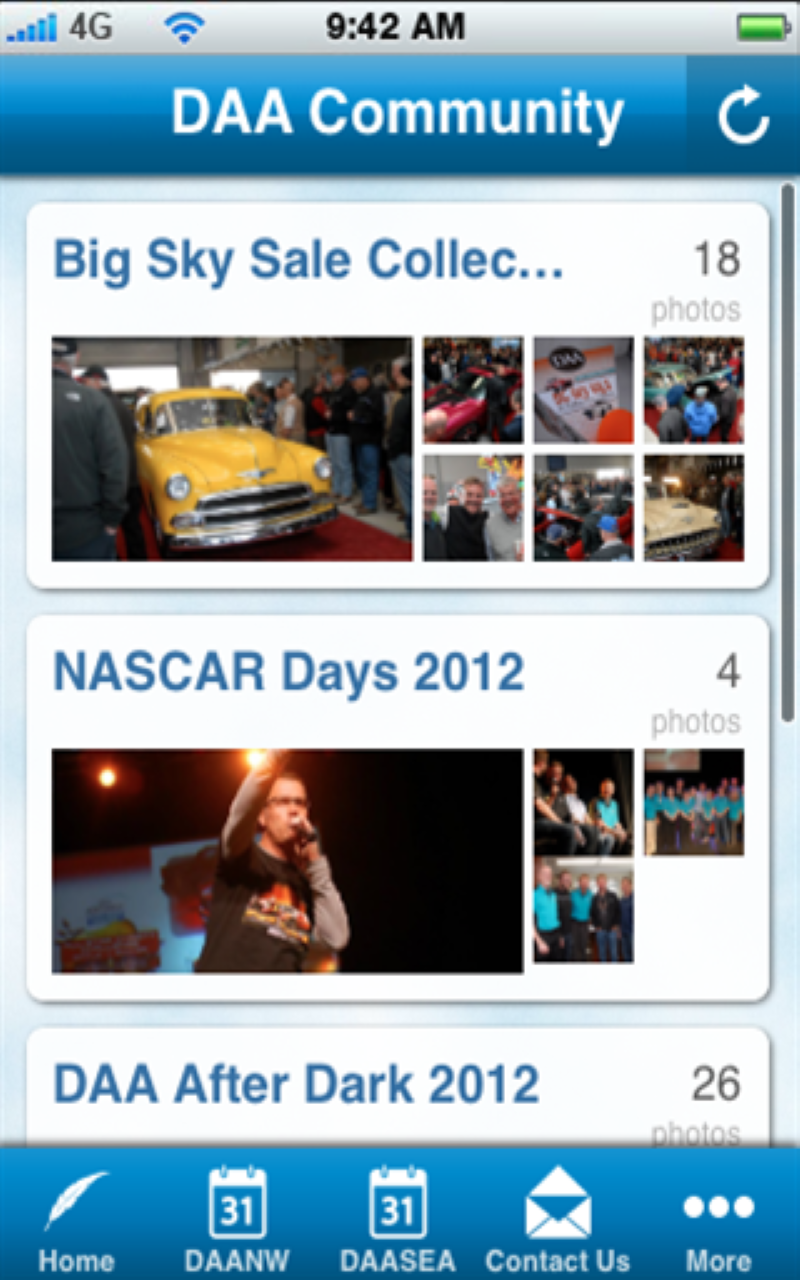Open the Big Sky Sale Collection album
Viewport: 800px width, 1280px height.
[310, 262]
